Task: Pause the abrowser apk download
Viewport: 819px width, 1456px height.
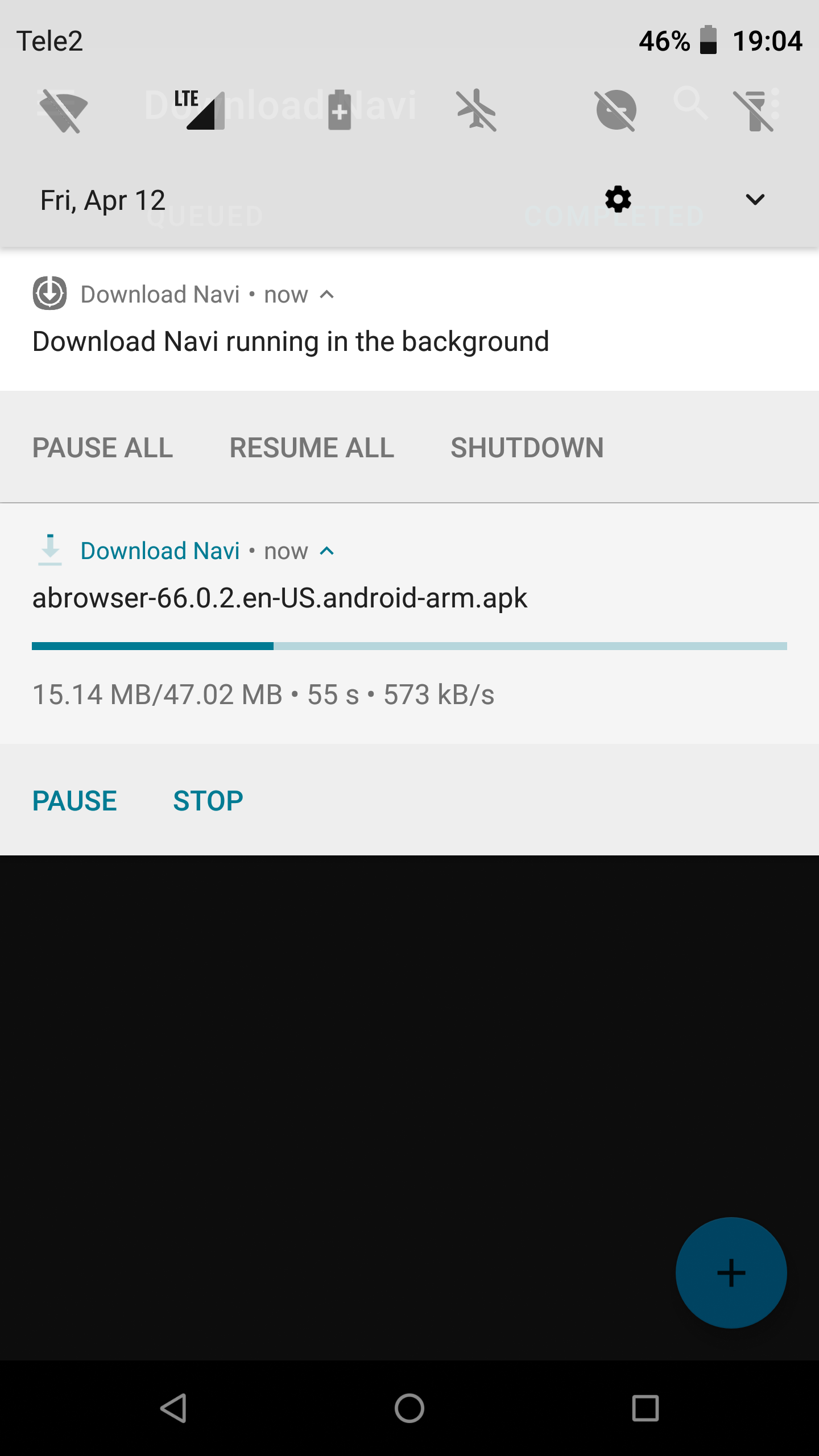Action: (x=75, y=801)
